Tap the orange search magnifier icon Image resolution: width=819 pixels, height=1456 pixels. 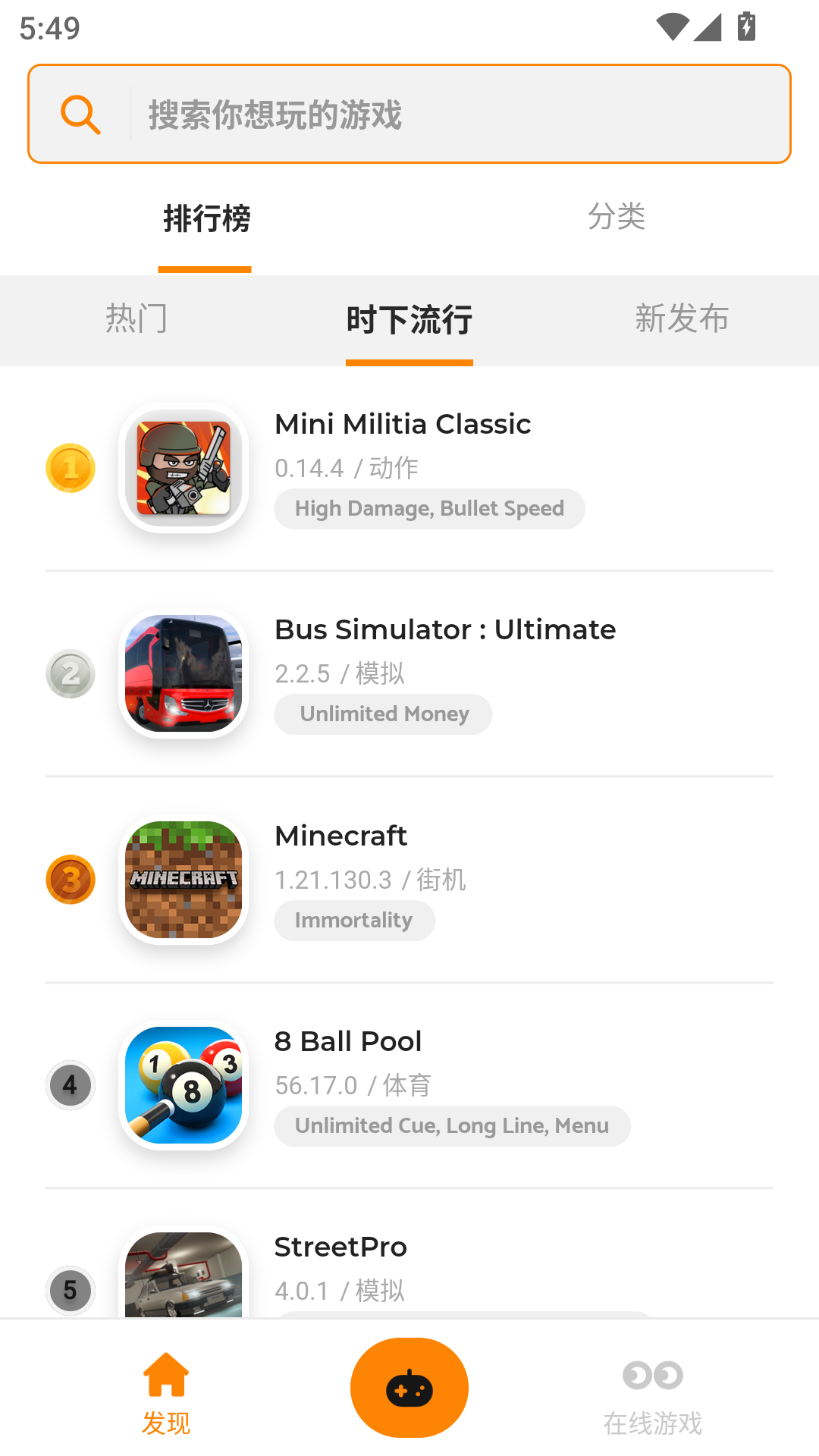pos(80,115)
